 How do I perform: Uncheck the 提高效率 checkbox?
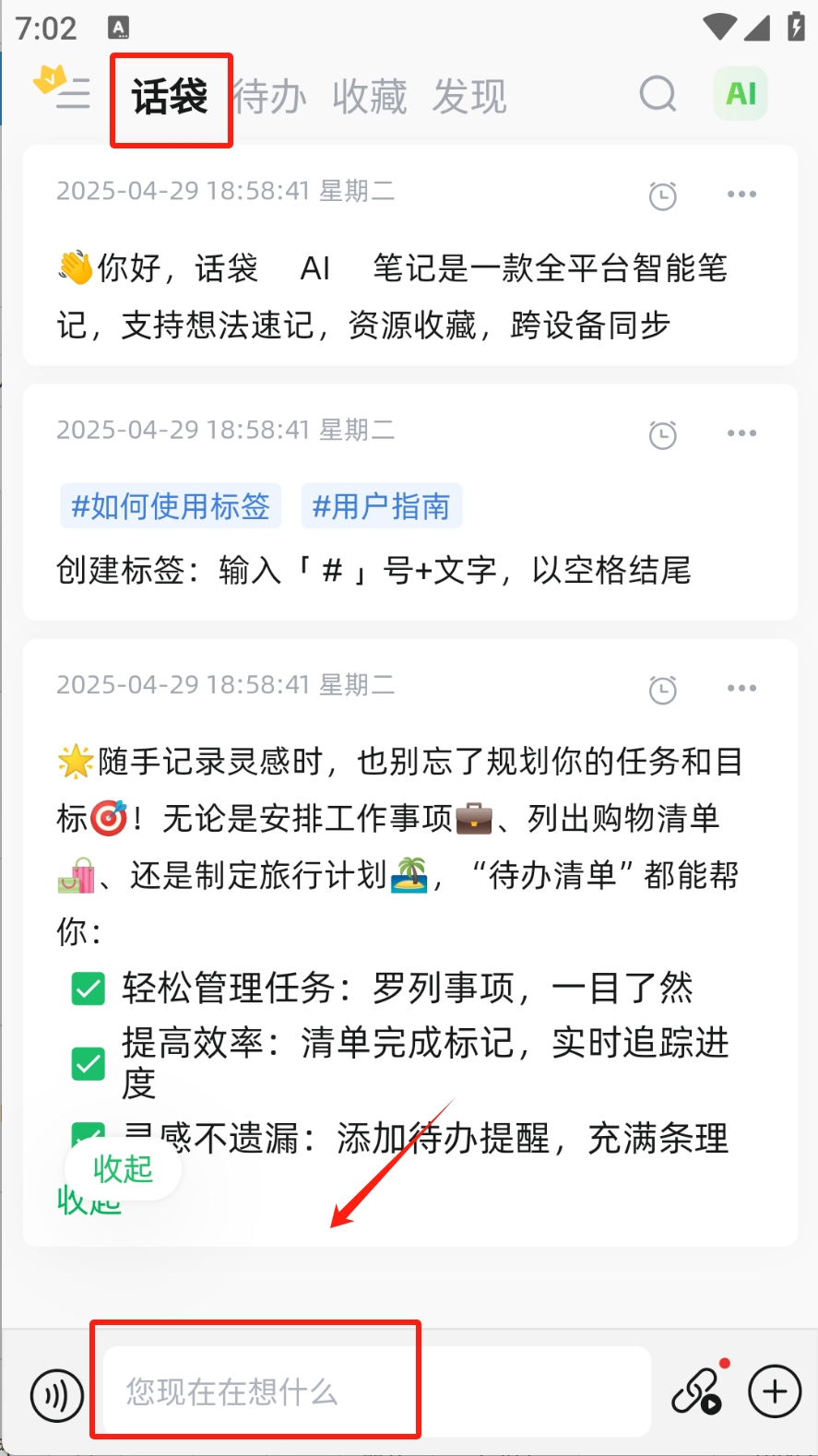point(89,1063)
